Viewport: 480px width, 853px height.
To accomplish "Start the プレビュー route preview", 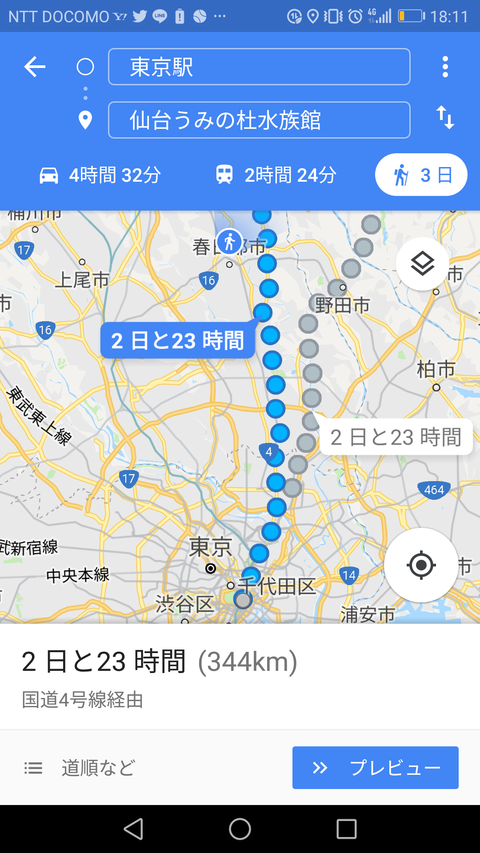I will [x=376, y=768].
